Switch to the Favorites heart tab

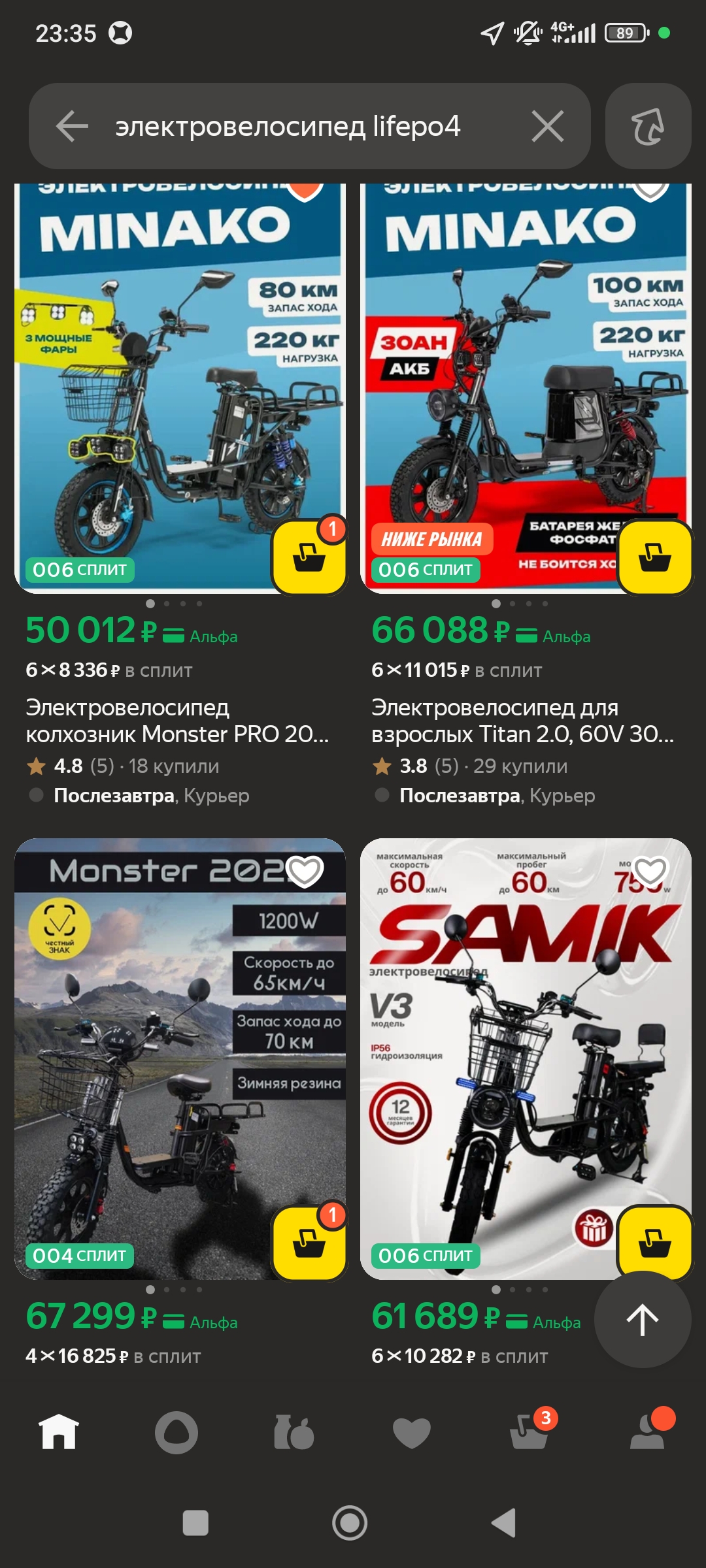[412, 1433]
